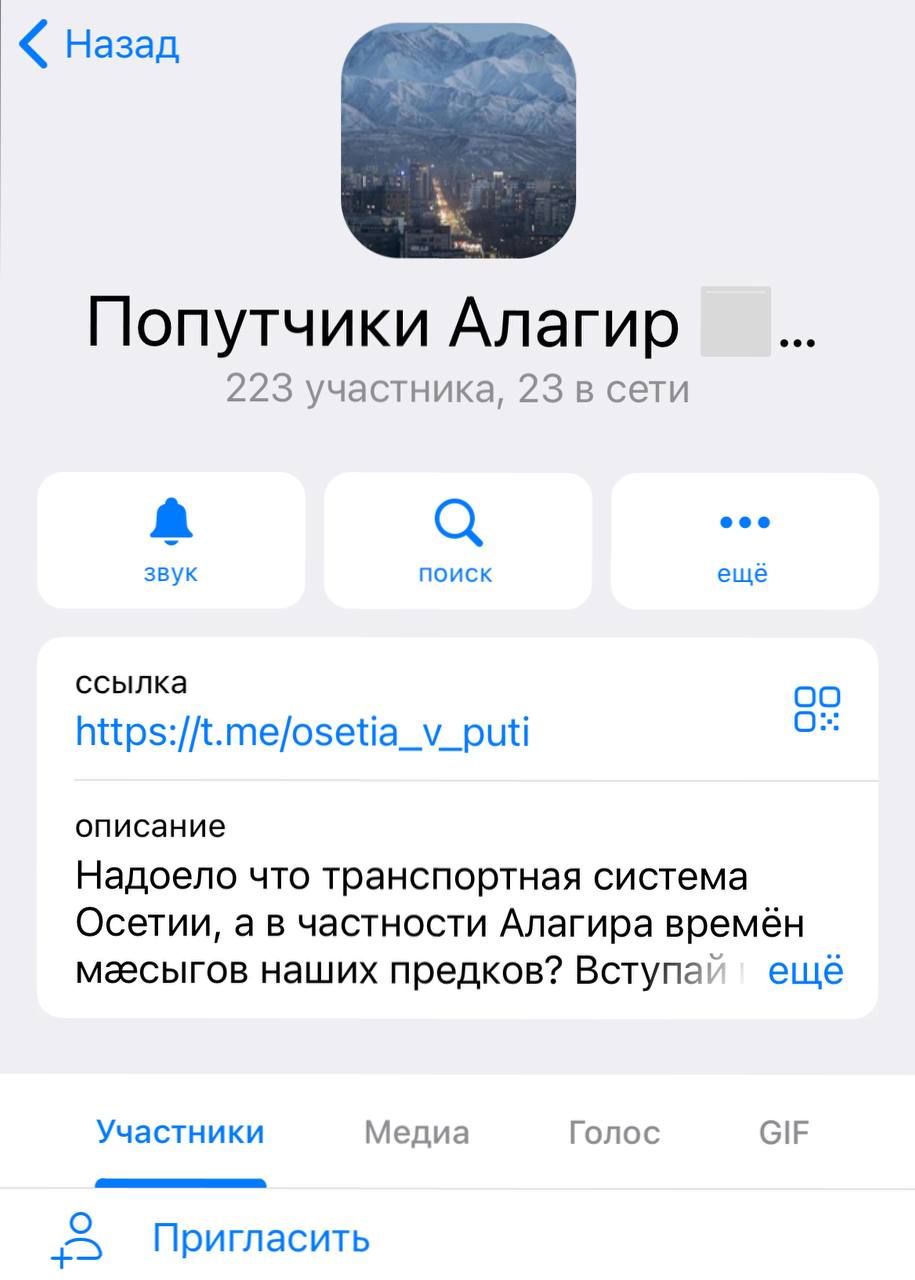Open поиск to search the group

457,540
